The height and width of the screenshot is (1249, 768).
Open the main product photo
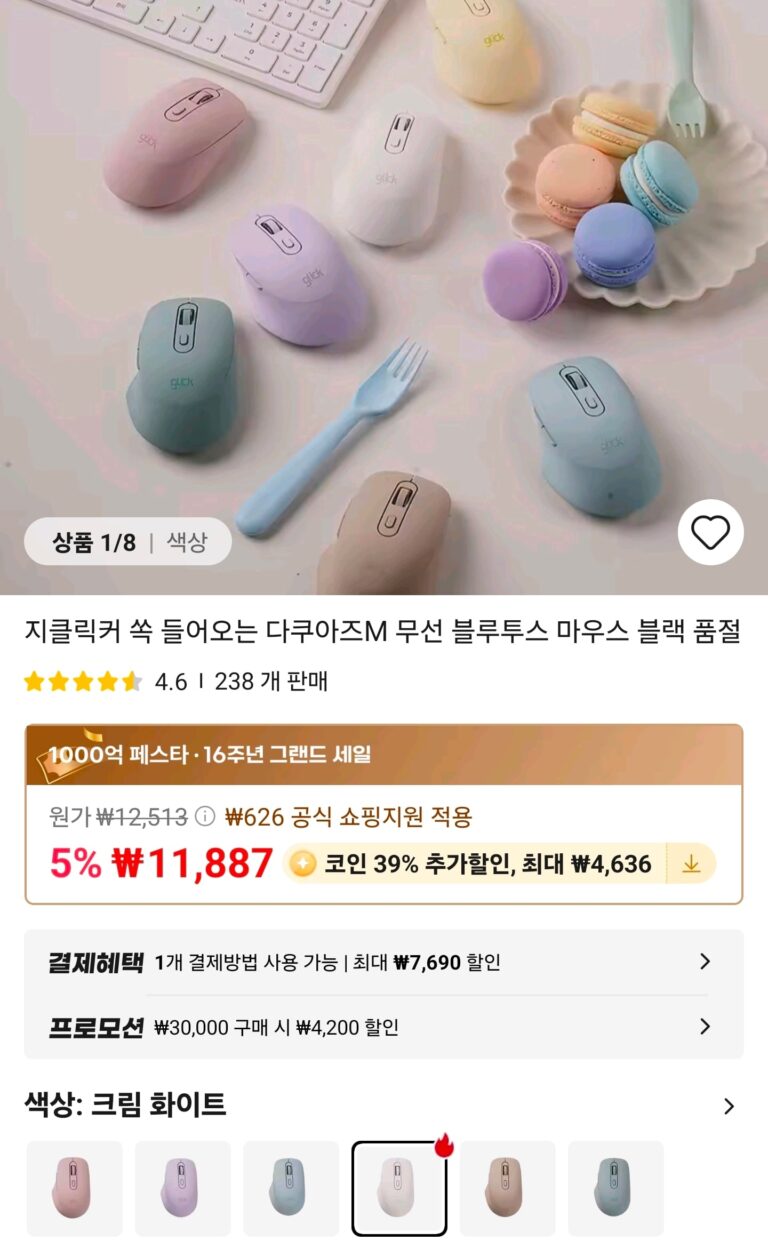(x=384, y=280)
